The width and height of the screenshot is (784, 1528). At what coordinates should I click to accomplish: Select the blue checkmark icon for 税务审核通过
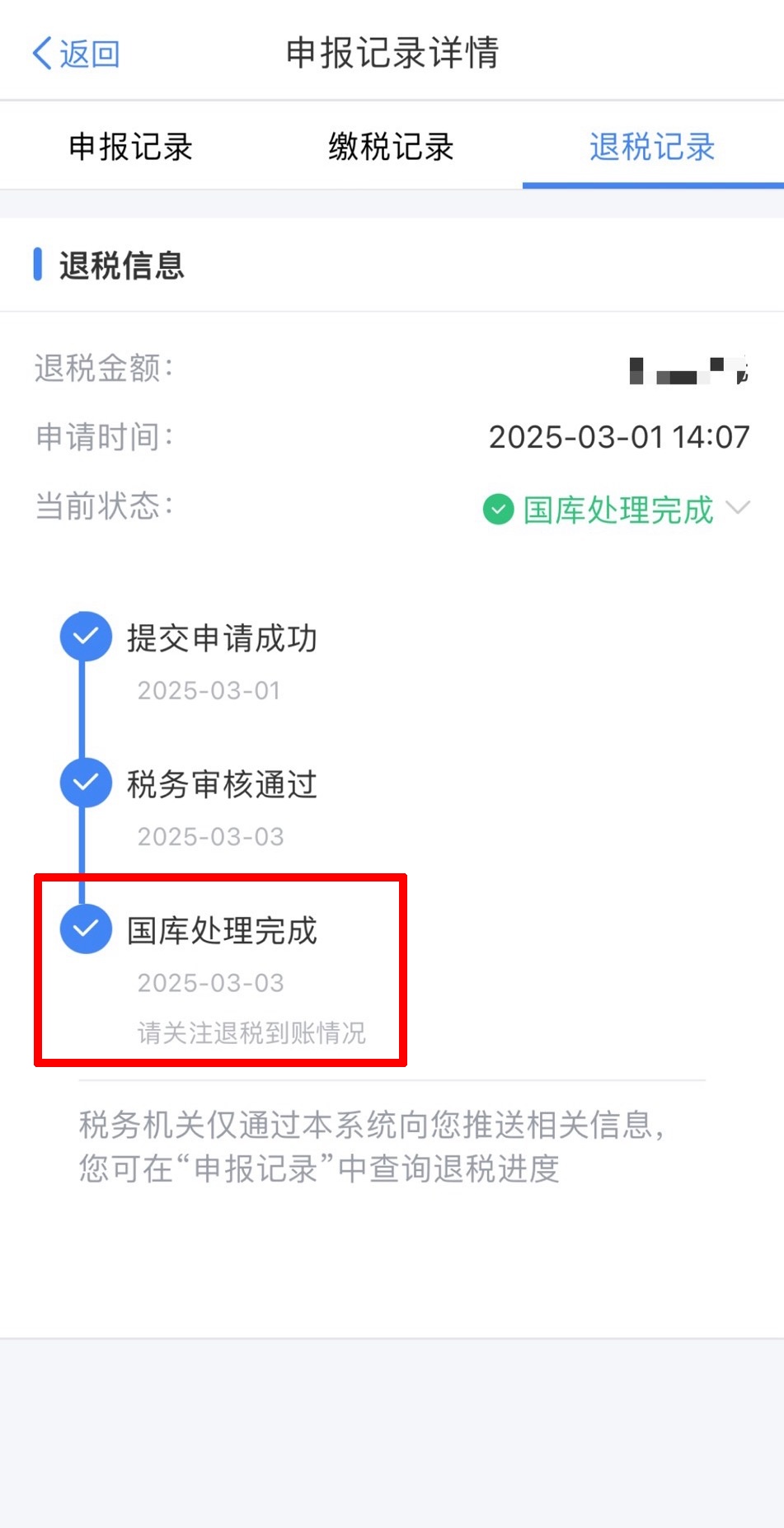coord(86,783)
